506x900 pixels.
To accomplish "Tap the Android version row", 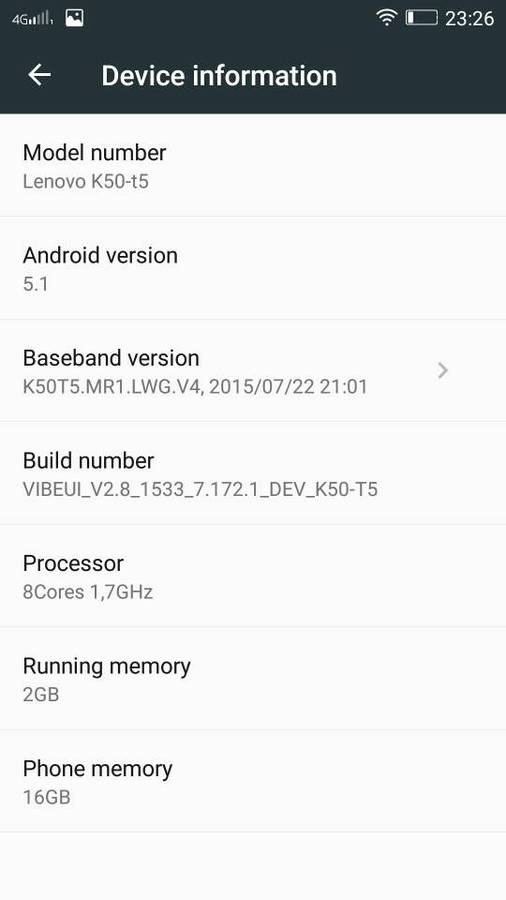I will click(x=253, y=268).
